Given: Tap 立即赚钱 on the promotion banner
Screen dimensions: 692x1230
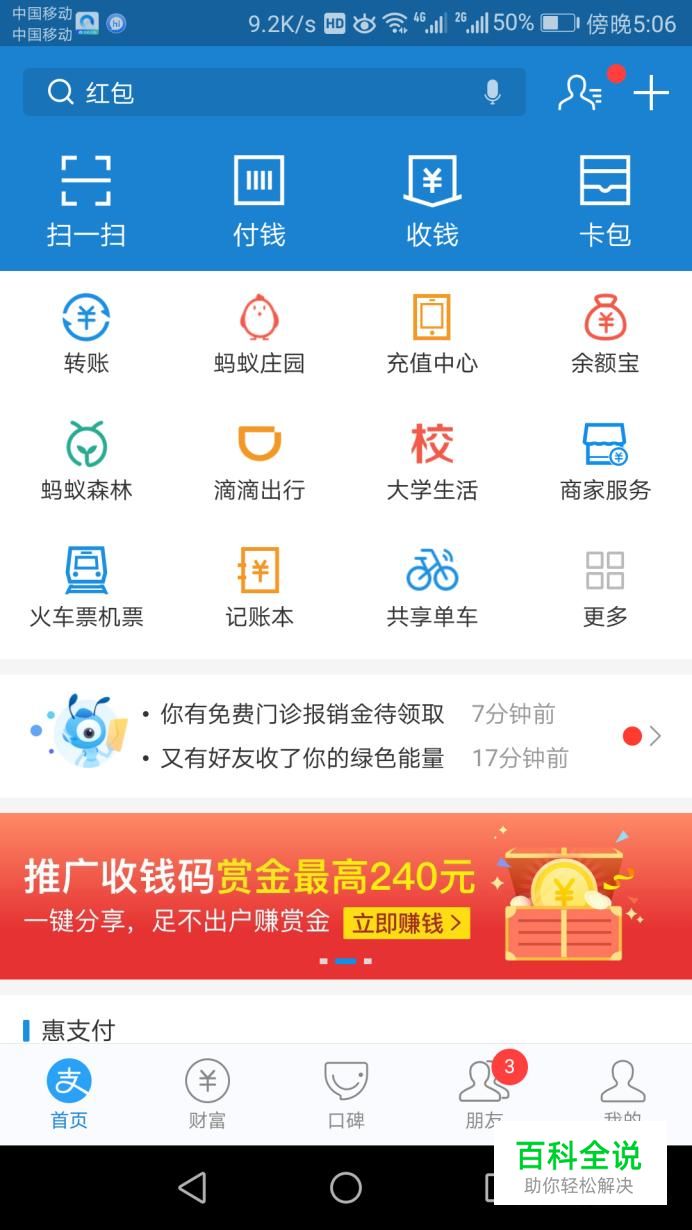Looking at the screenshot, I should (406, 922).
